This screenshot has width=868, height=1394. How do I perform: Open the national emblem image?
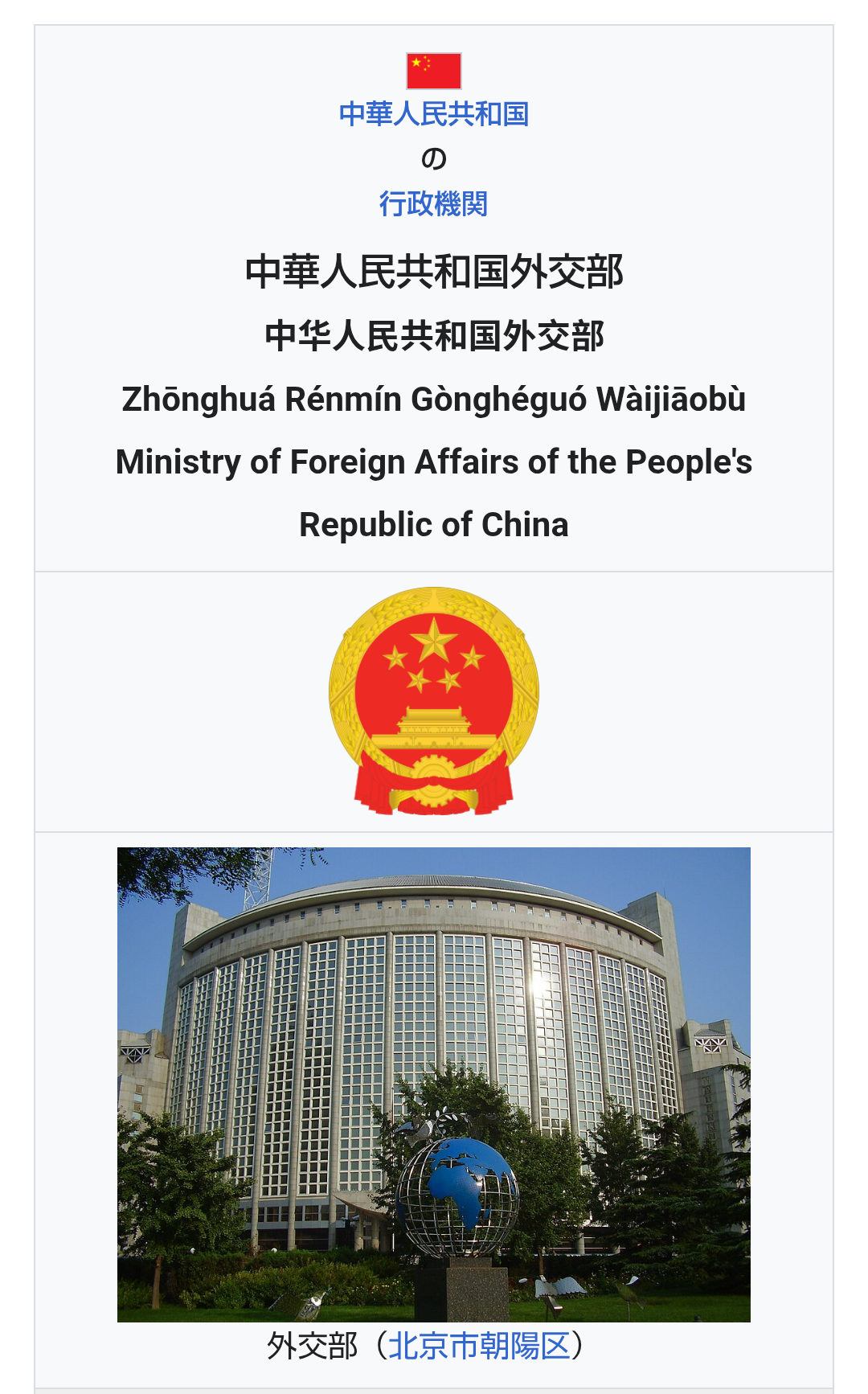tap(433, 701)
